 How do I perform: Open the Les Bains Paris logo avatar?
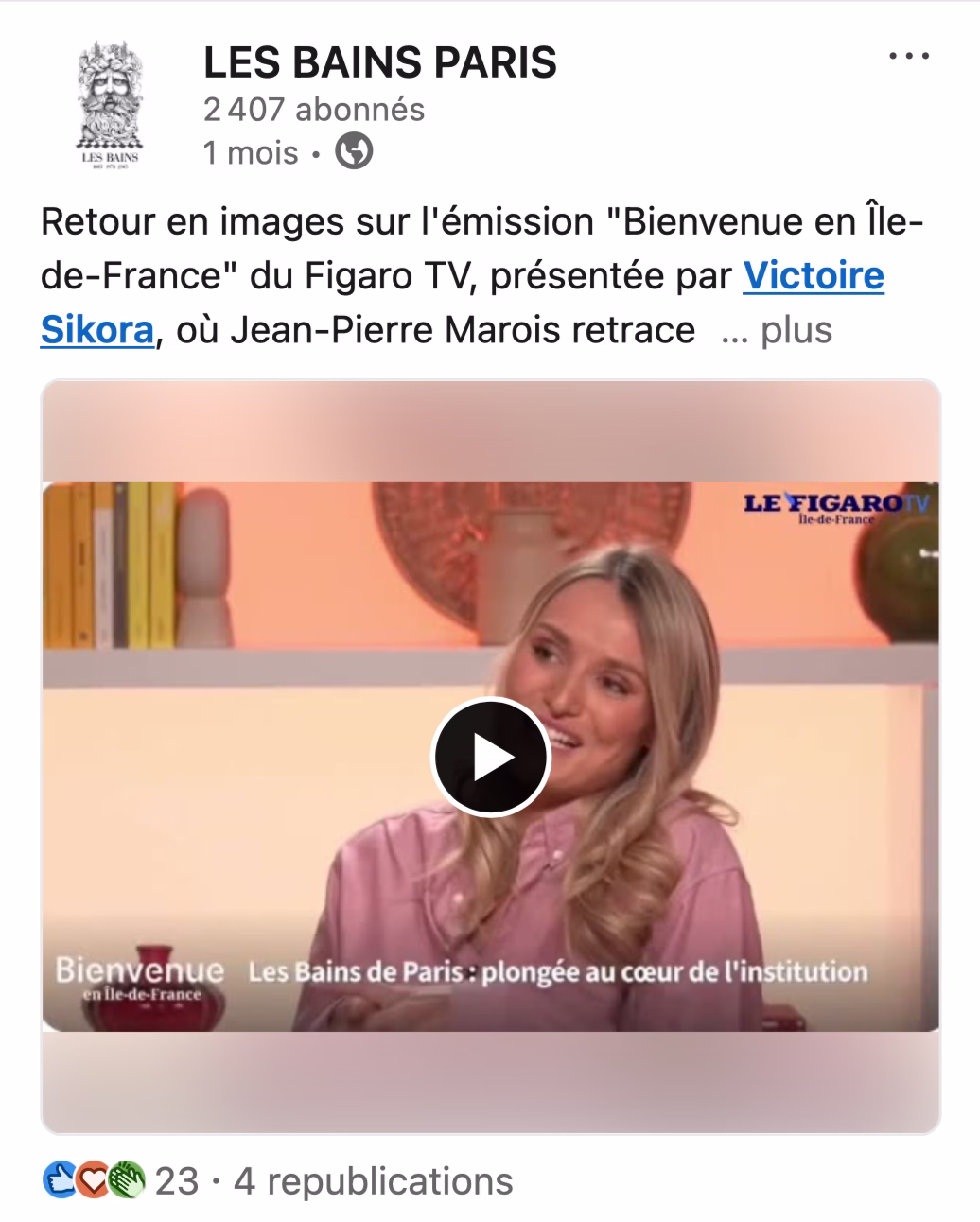click(x=107, y=99)
